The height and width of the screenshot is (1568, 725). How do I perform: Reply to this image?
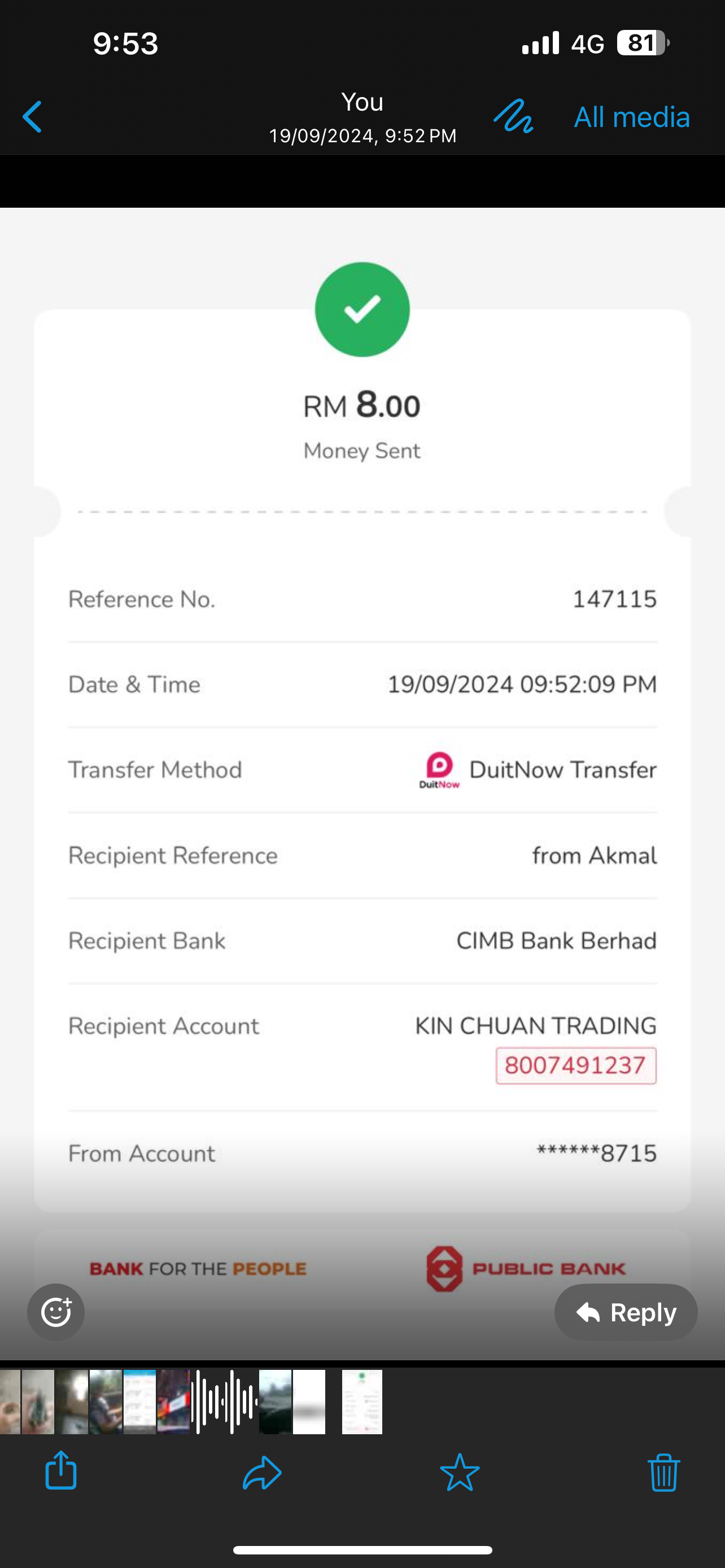(626, 1312)
